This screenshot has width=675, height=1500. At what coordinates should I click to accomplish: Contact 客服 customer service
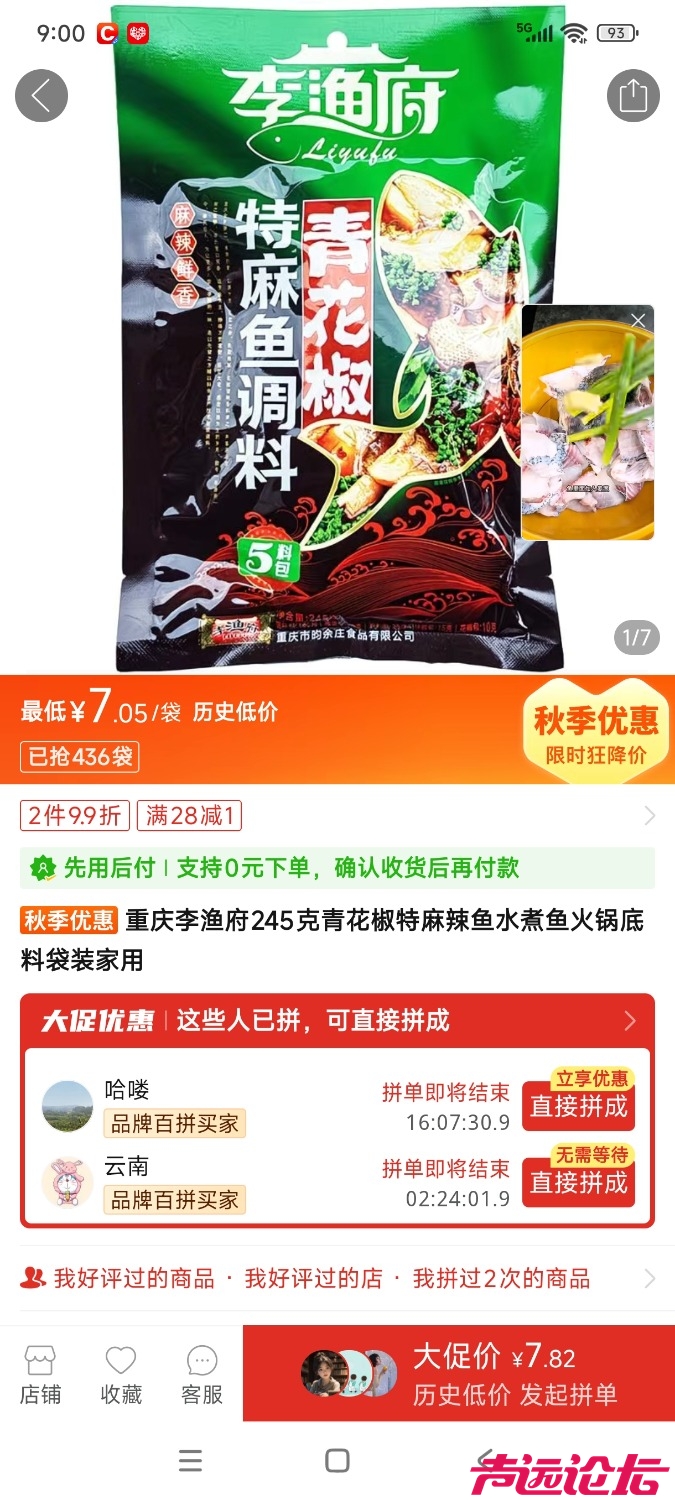point(202,1374)
